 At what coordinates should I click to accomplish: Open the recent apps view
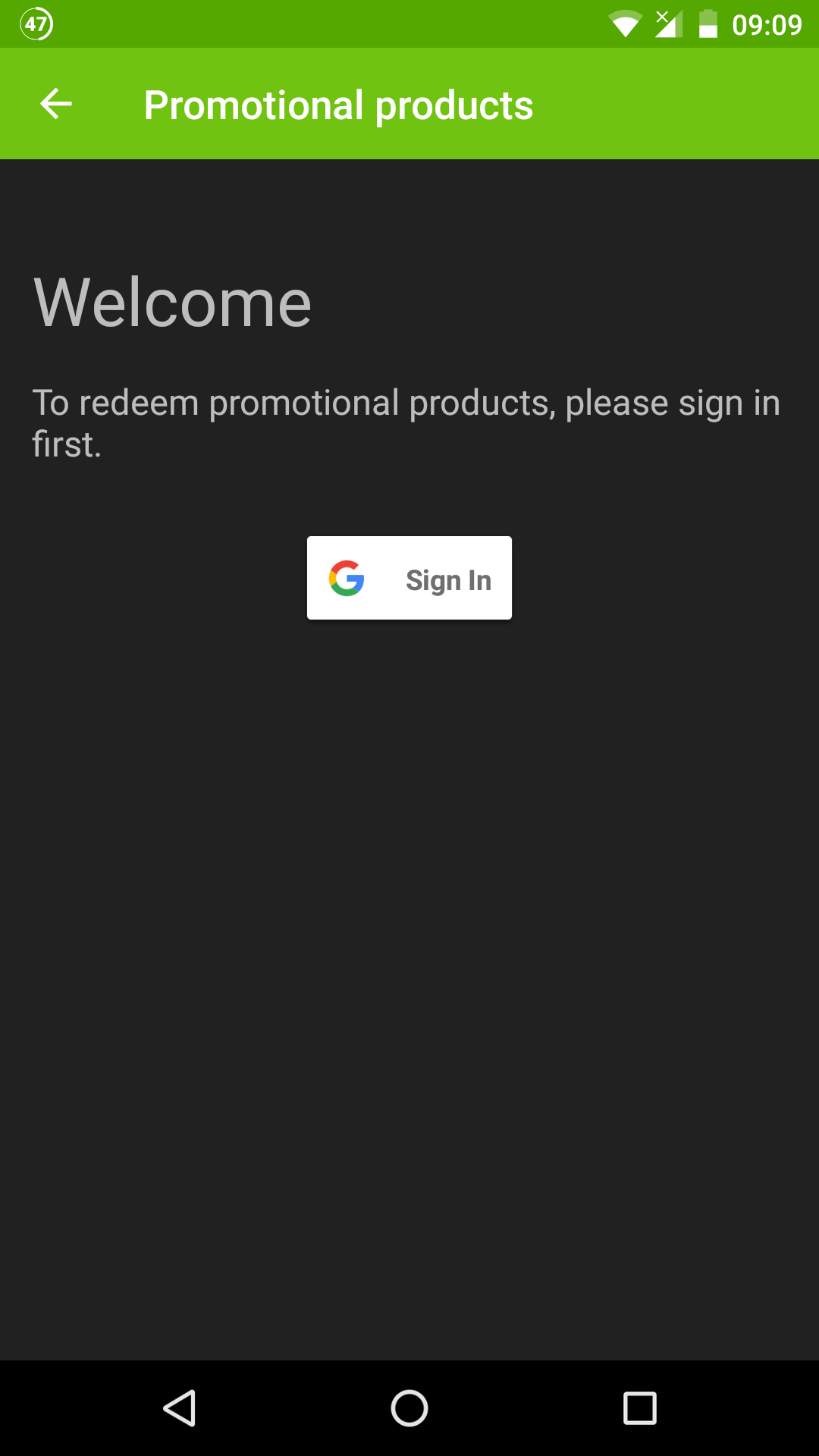pos(639,1408)
